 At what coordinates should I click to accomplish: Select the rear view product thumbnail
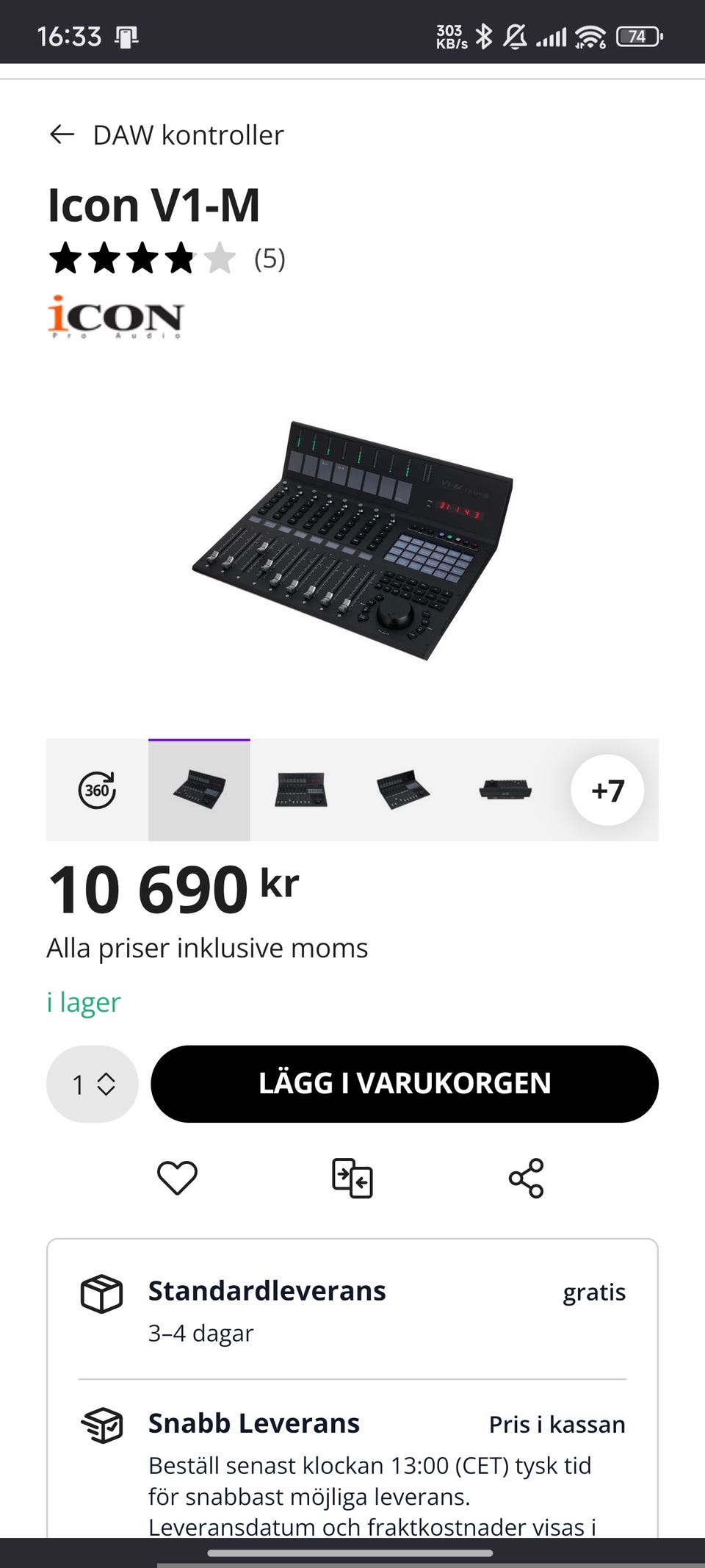[x=505, y=790]
